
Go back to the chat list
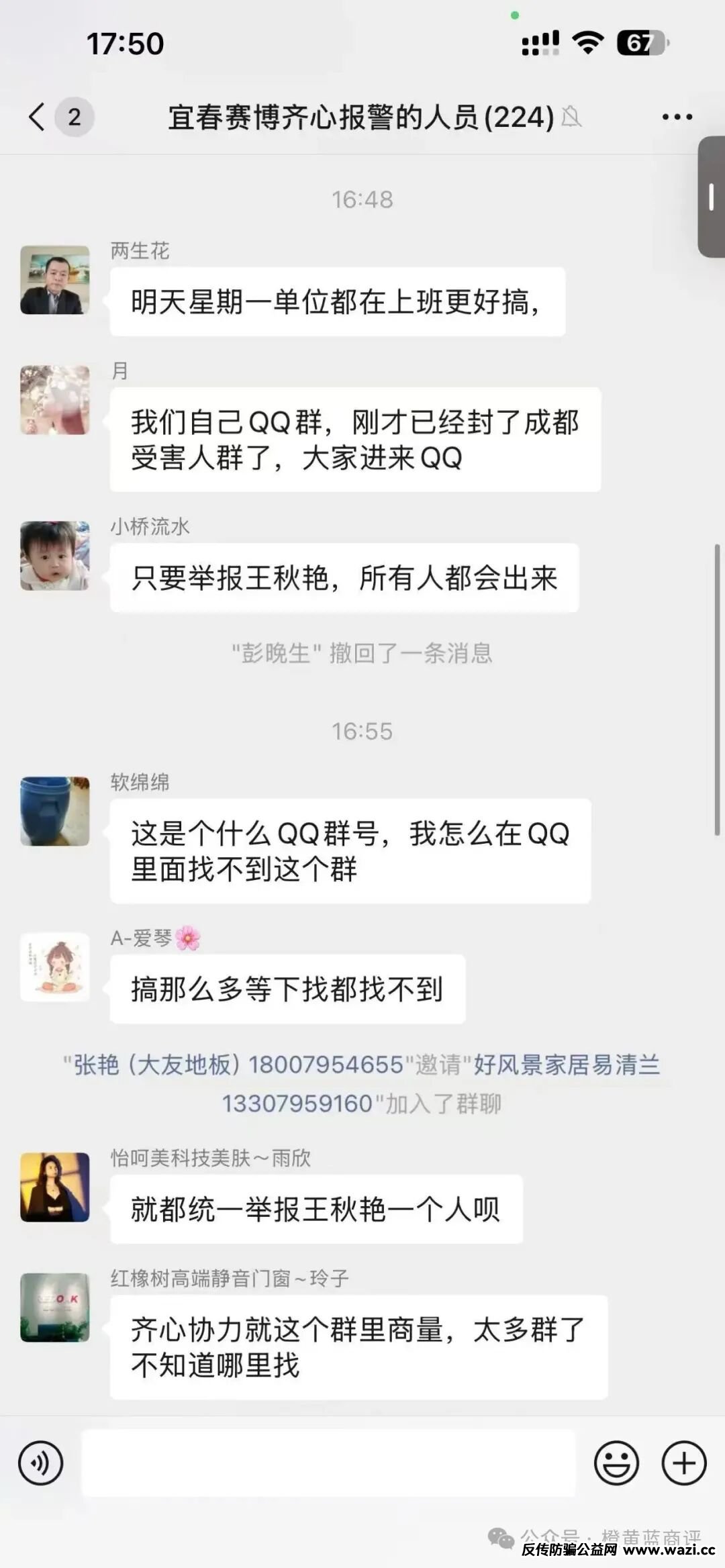38,117
